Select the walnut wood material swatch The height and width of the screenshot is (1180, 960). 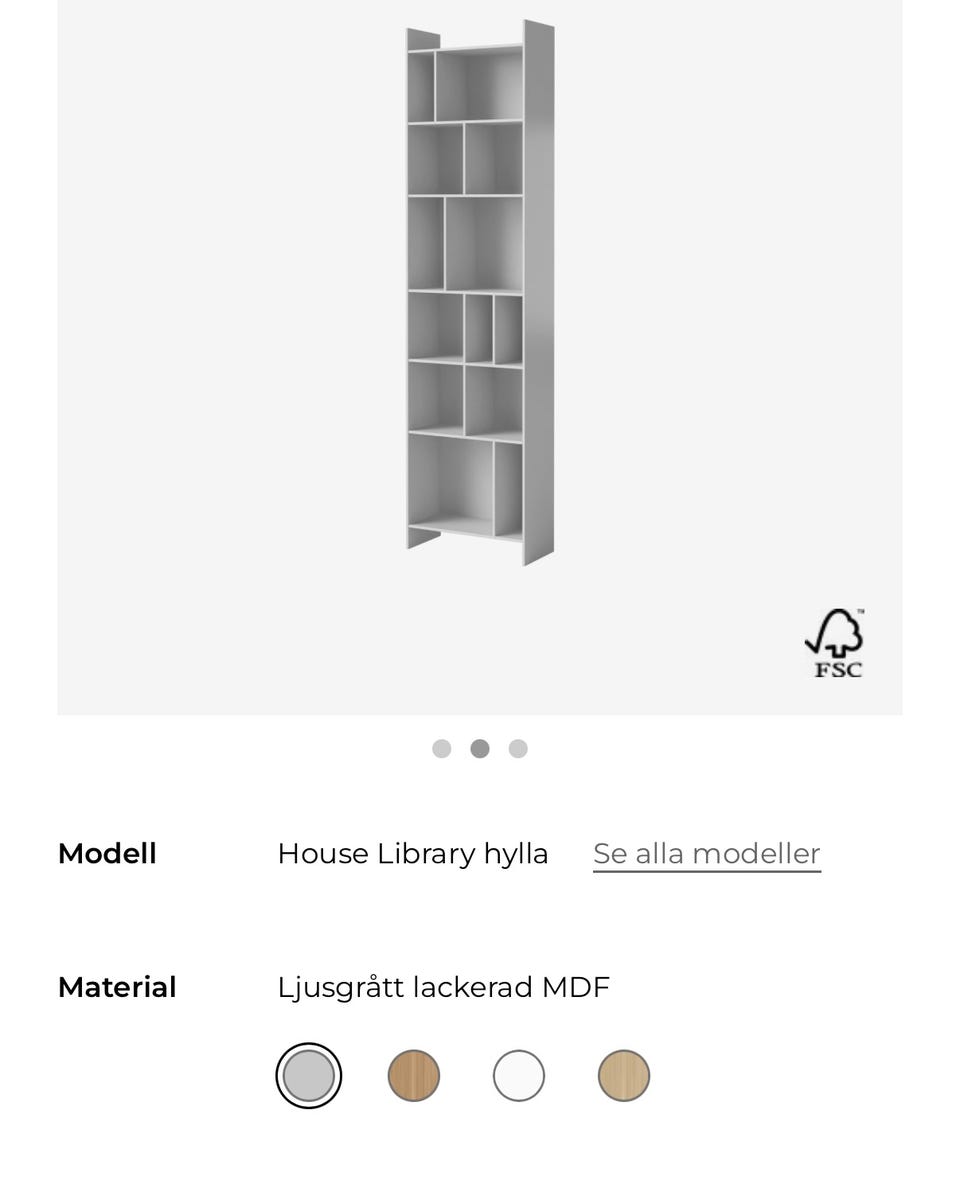coord(413,1074)
